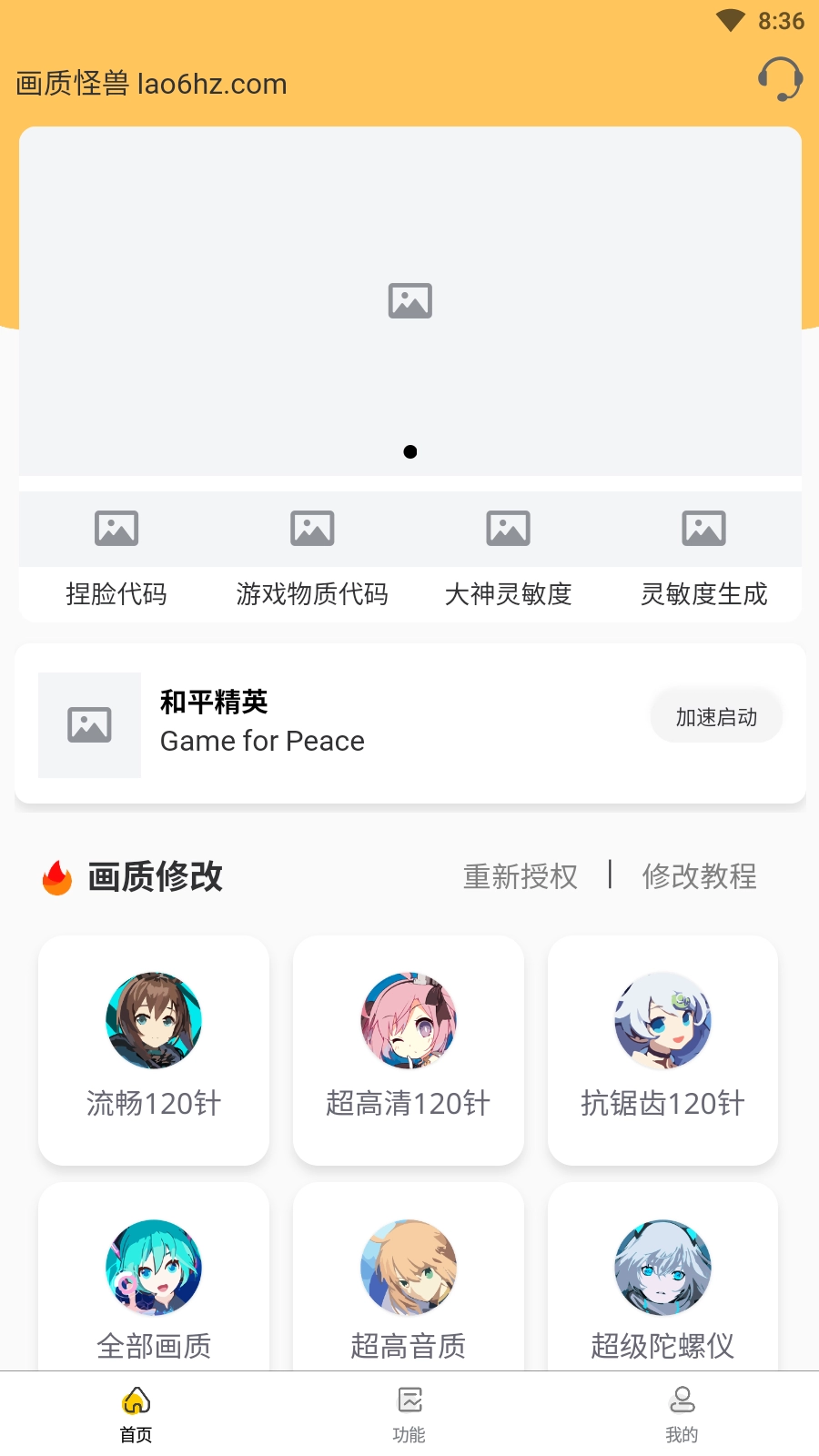Tap the 首页 home icon
This screenshot has height=1456, width=819.
pyautogui.click(x=135, y=1400)
